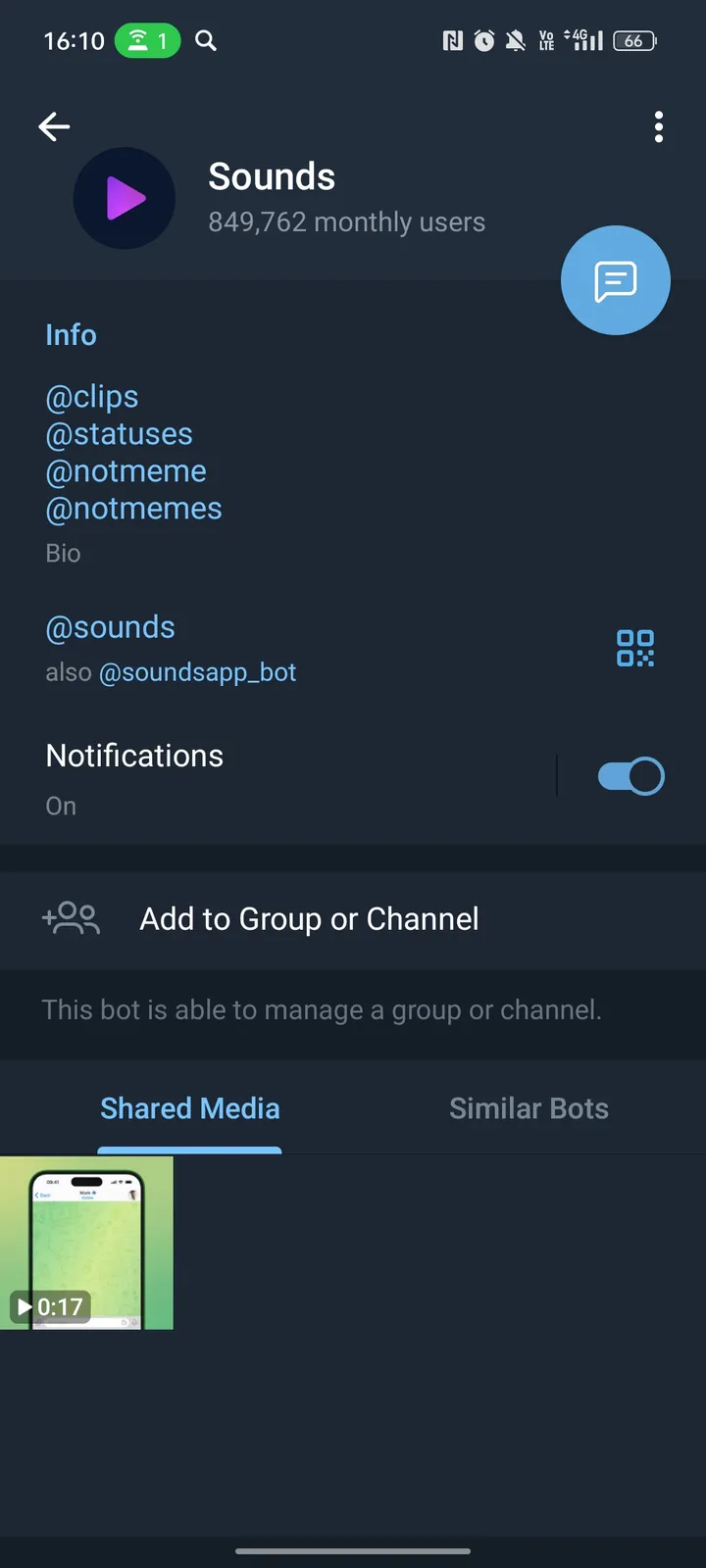The height and width of the screenshot is (1568, 706).
Task: Tap the green connectivity pill in status bar
Action: click(x=147, y=40)
